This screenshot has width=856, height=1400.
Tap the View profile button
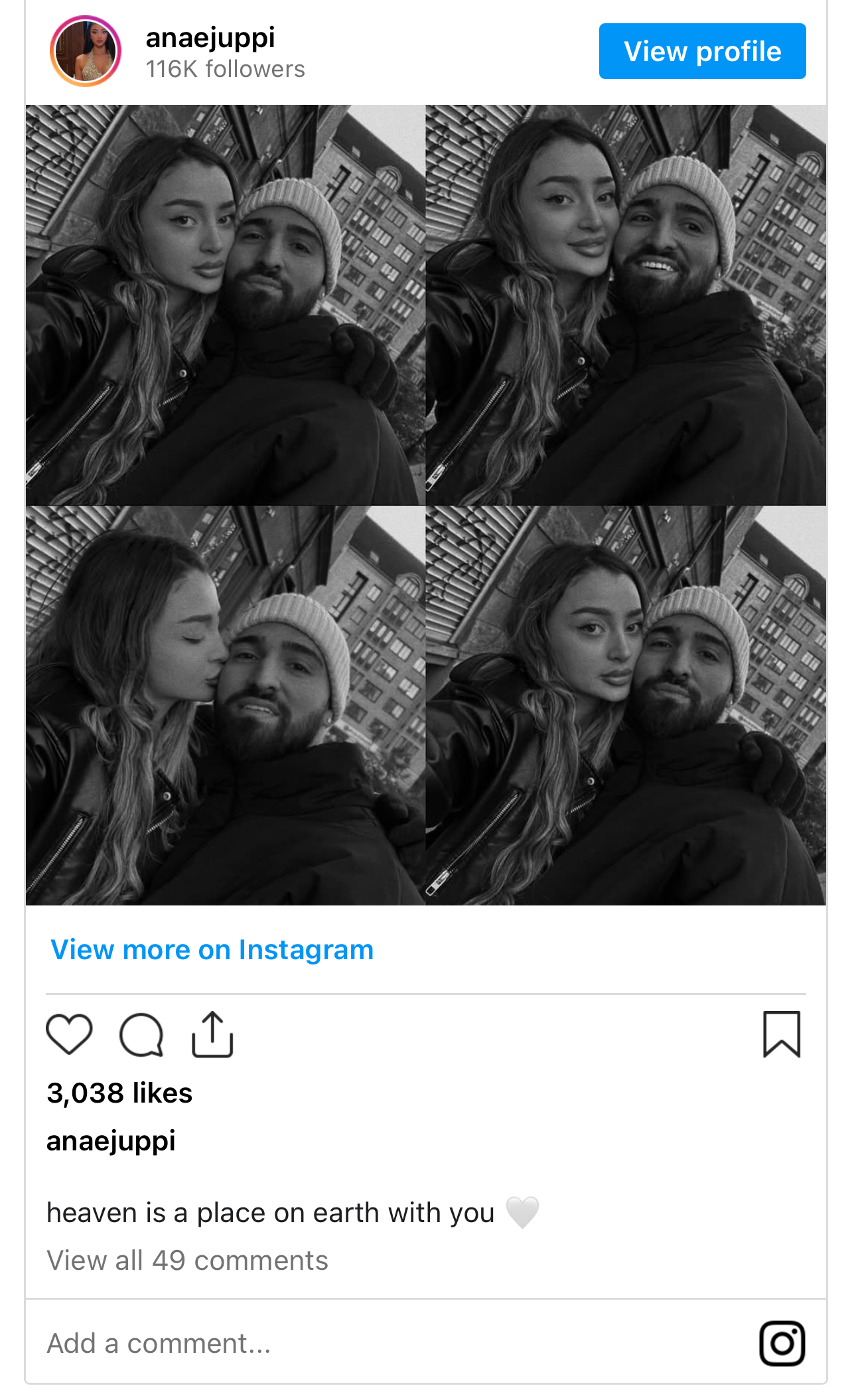[702, 51]
